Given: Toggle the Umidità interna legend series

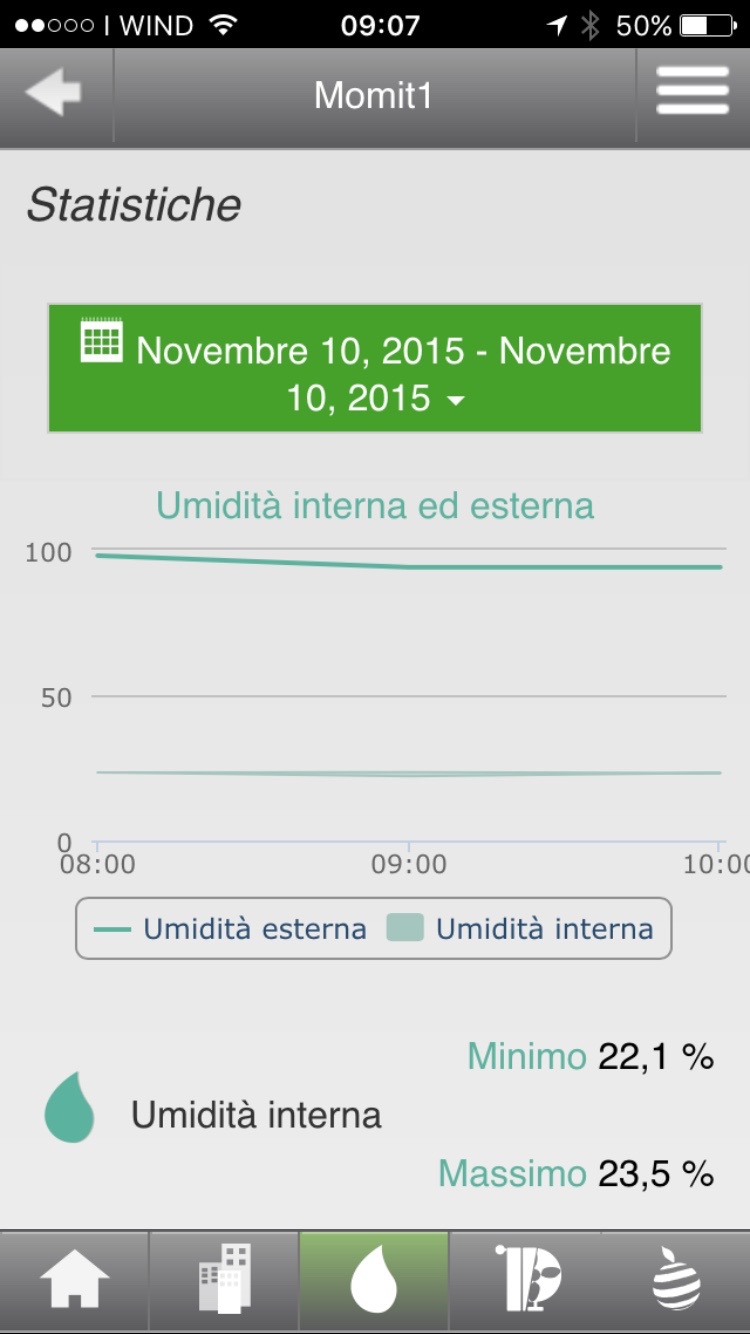Looking at the screenshot, I should (x=522, y=929).
